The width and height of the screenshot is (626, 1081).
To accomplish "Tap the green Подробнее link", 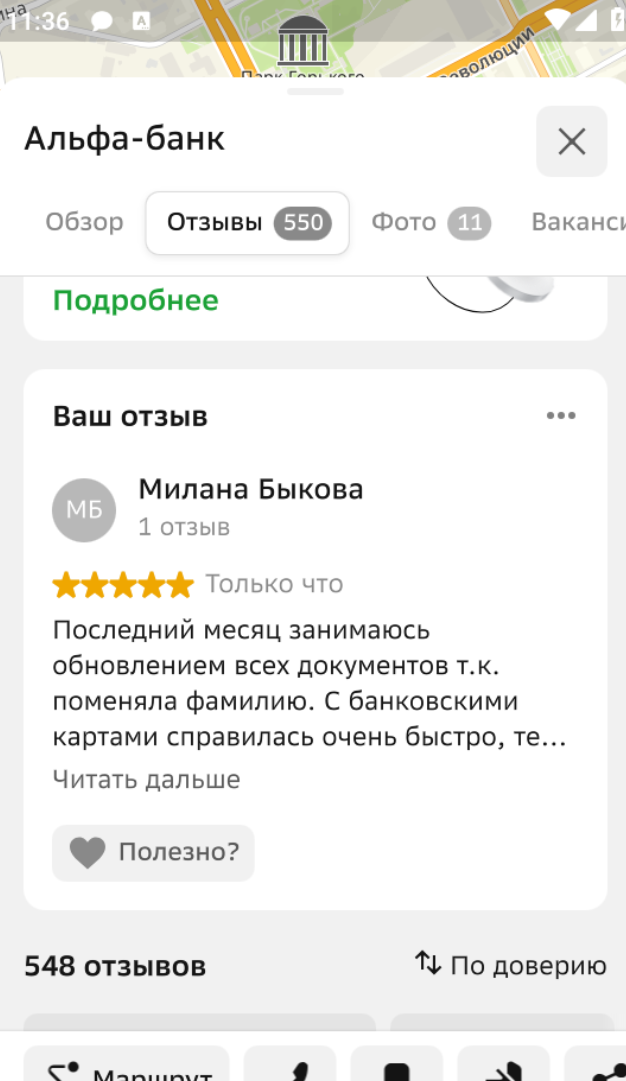I will tap(135, 300).
